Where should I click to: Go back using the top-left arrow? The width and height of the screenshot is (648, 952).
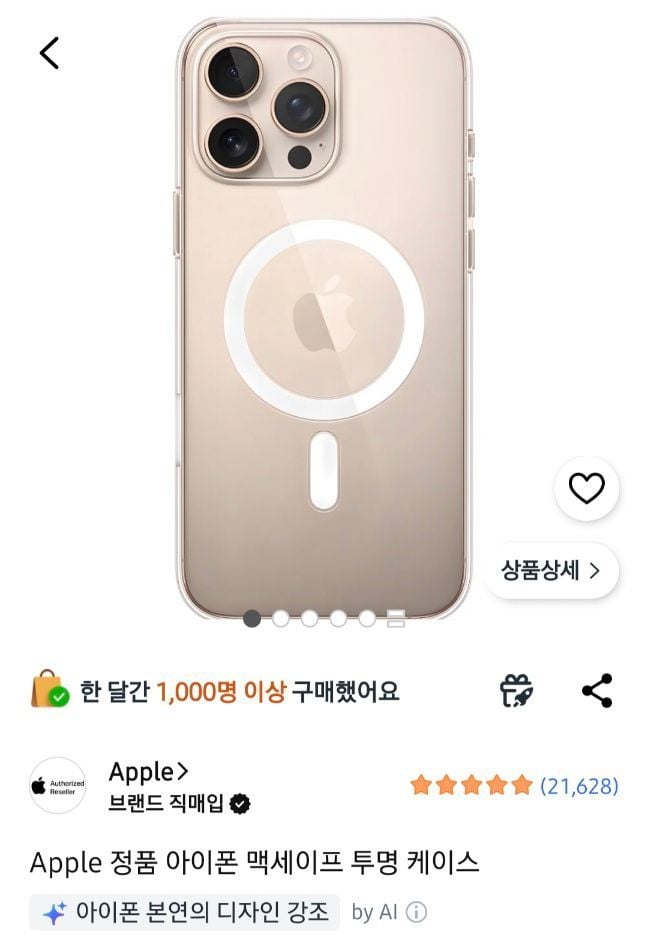pos(50,53)
